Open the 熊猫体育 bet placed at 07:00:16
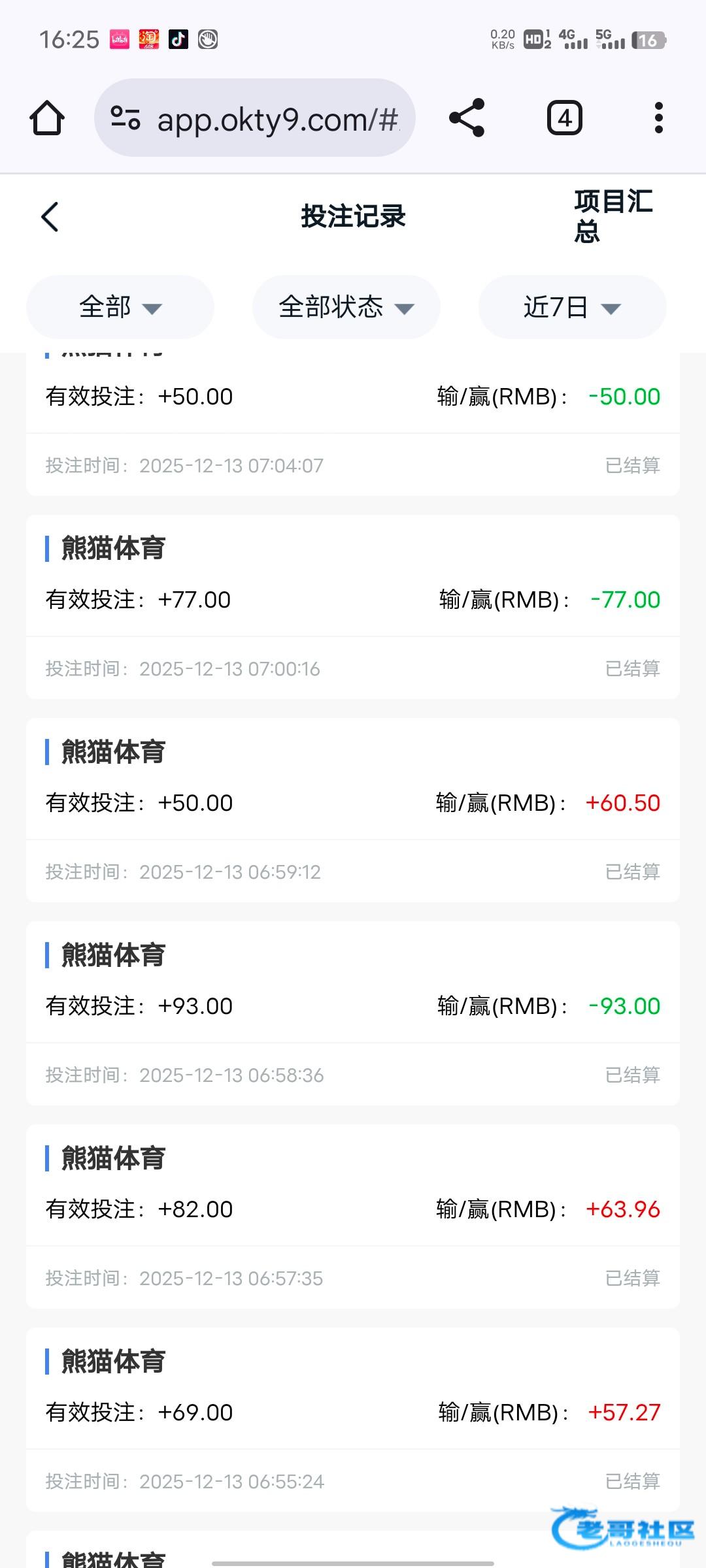This screenshot has width=706, height=1568. pyautogui.click(x=353, y=606)
